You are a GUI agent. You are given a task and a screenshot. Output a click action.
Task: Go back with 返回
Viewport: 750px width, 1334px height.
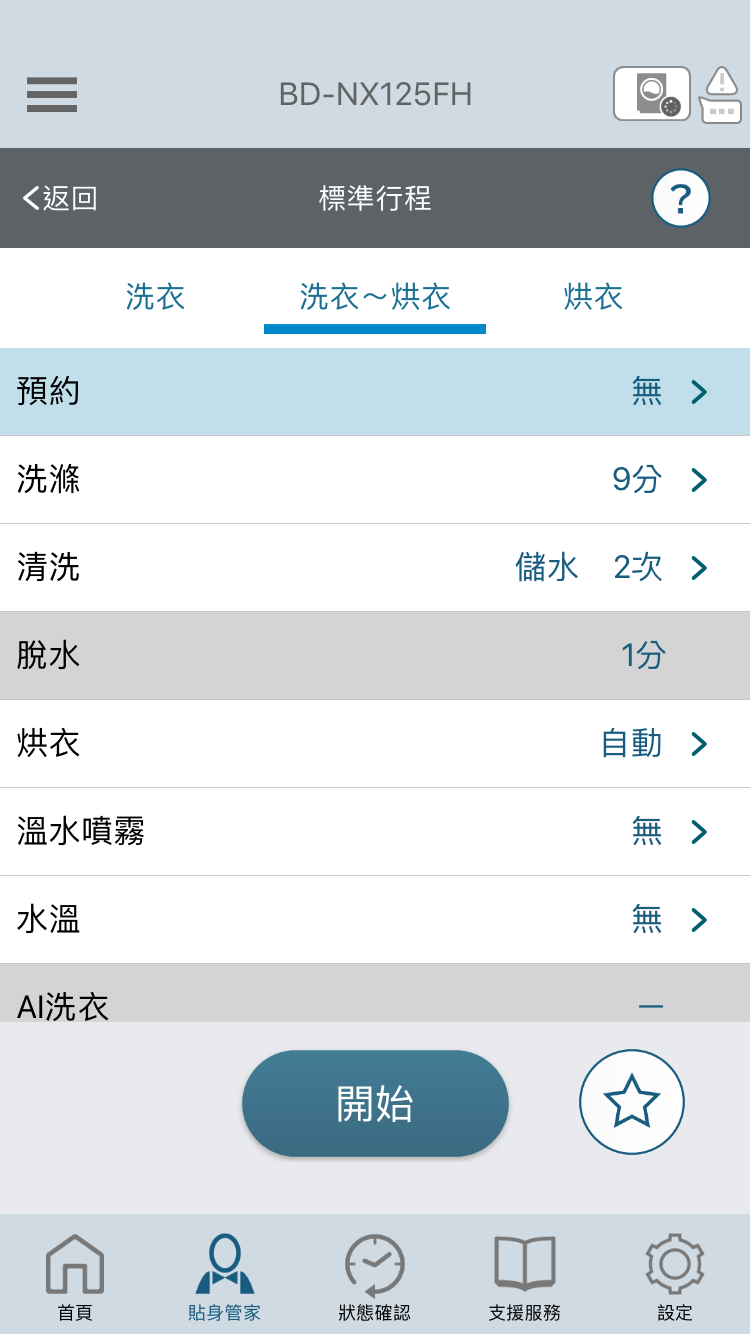point(60,198)
